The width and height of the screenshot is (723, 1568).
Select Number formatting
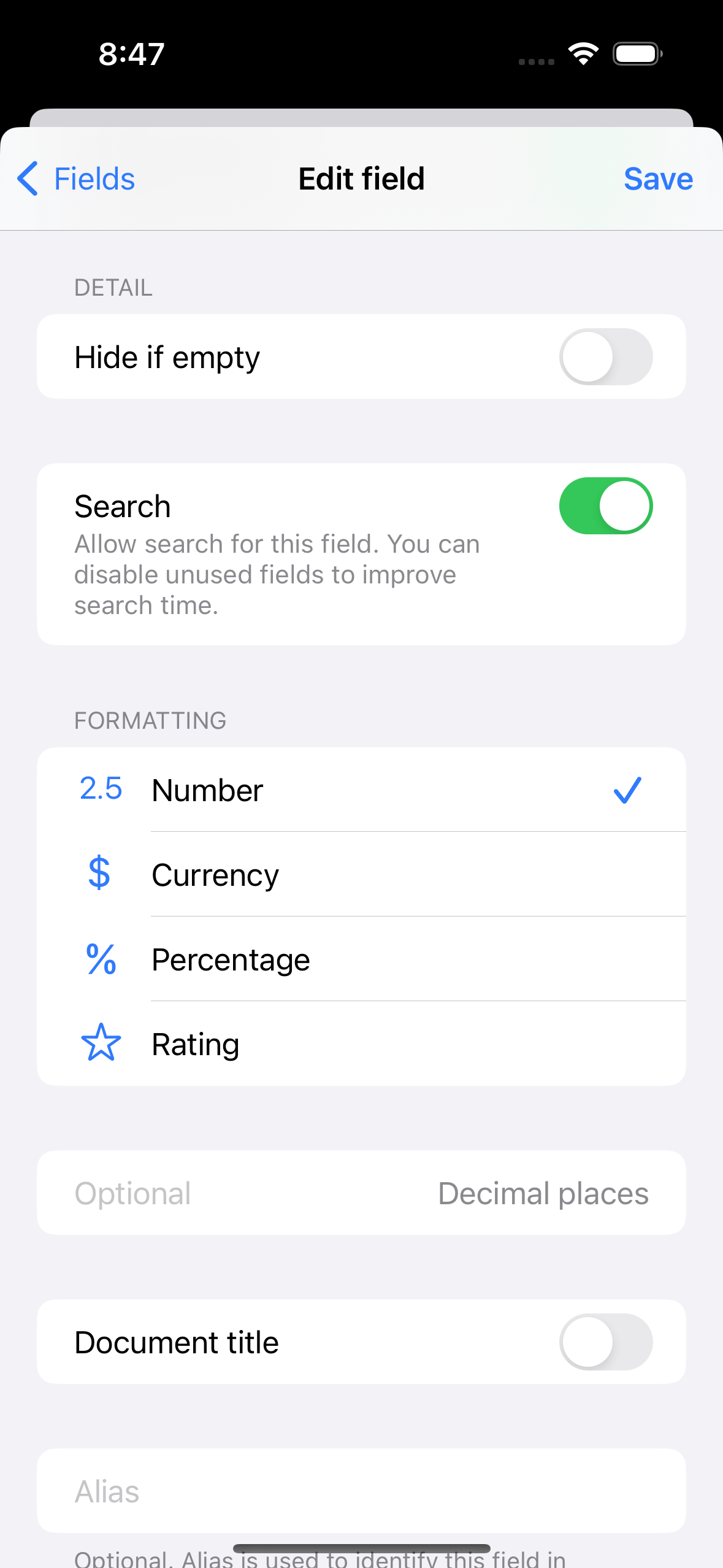pyautogui.click(x=361, y=790)
